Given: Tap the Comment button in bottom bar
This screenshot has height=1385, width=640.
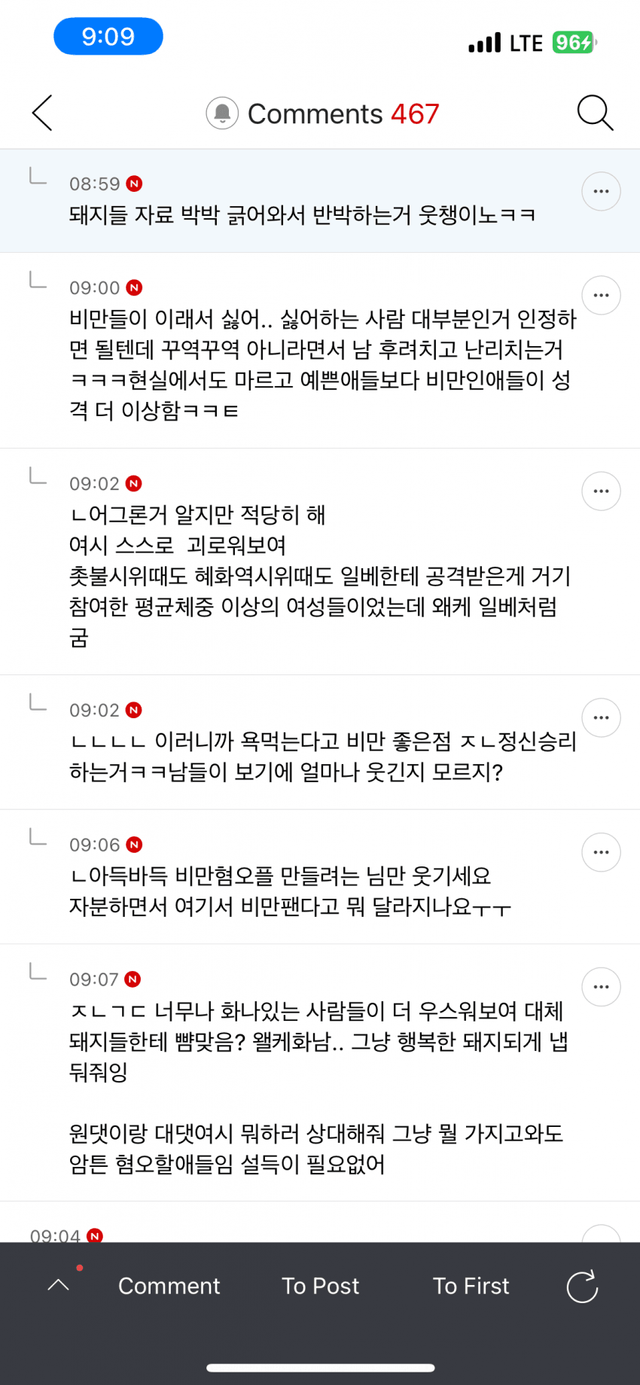Looking at the screenshot, I should click(169, 1286).
